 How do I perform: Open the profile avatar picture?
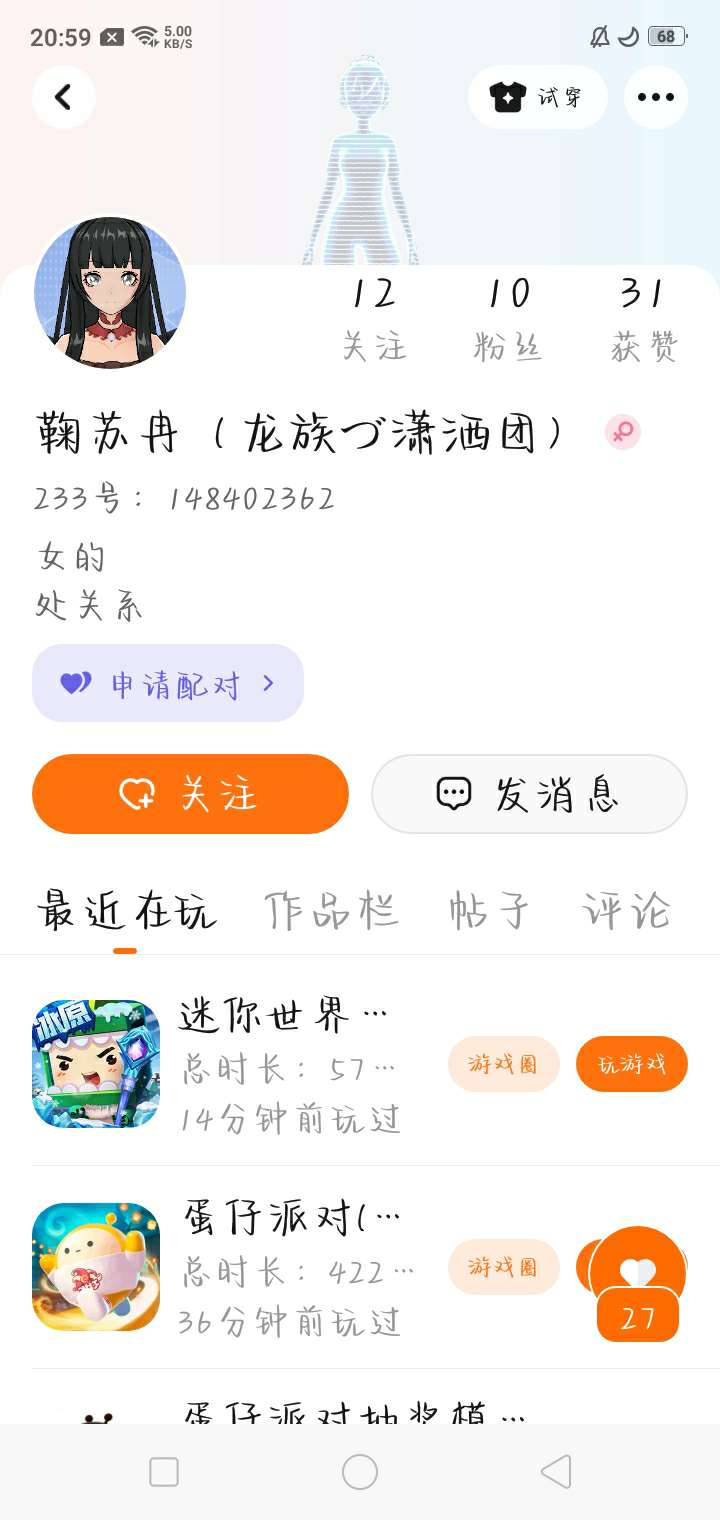coord(110,292)
